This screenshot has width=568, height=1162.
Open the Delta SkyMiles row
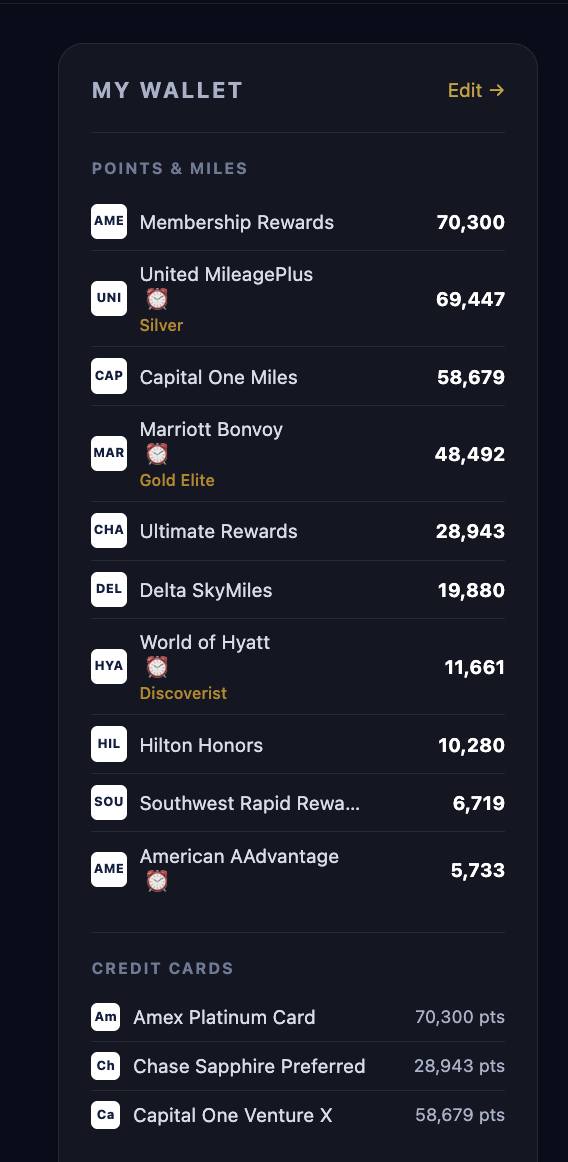pos(298,590)
